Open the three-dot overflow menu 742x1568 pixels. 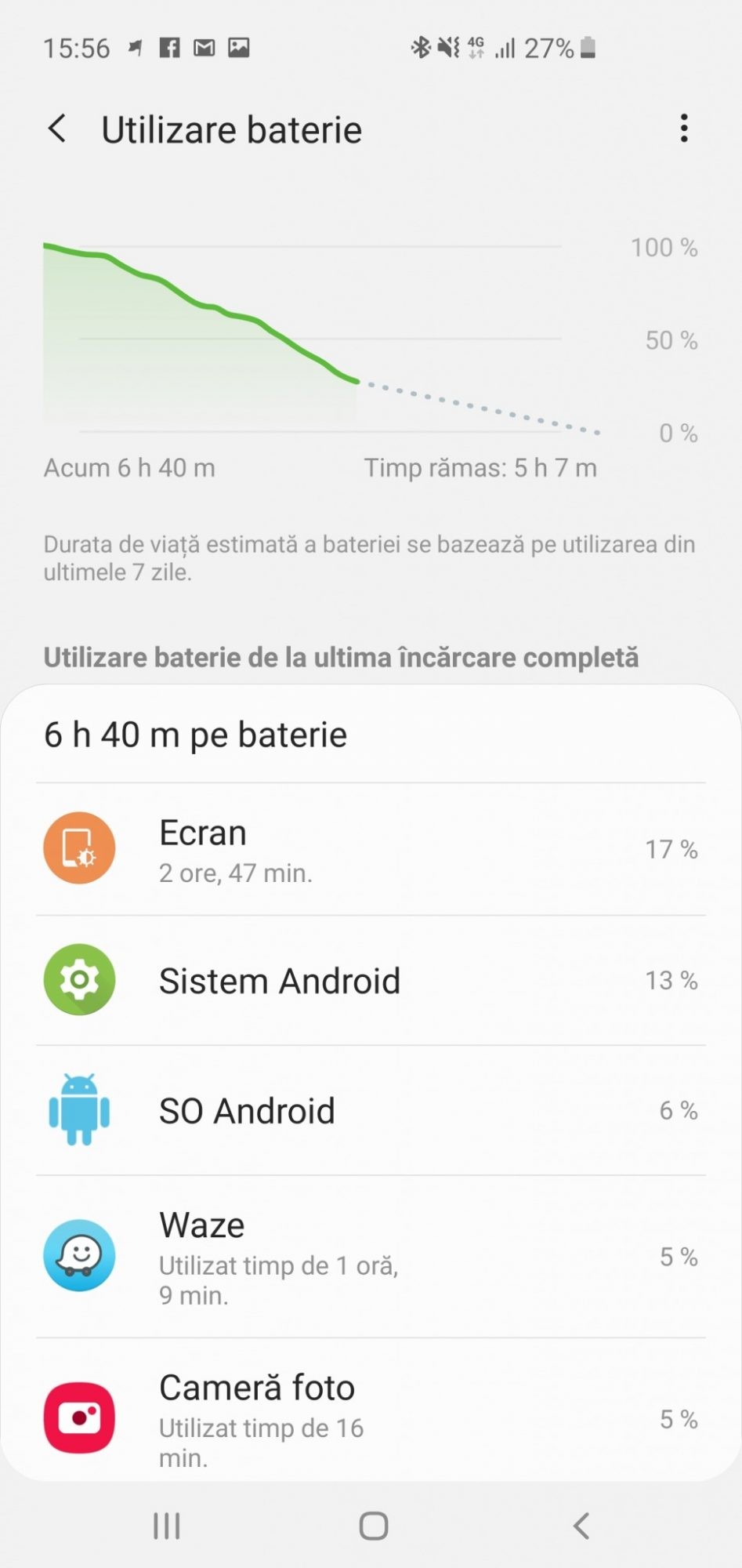[x=683, y=129]
